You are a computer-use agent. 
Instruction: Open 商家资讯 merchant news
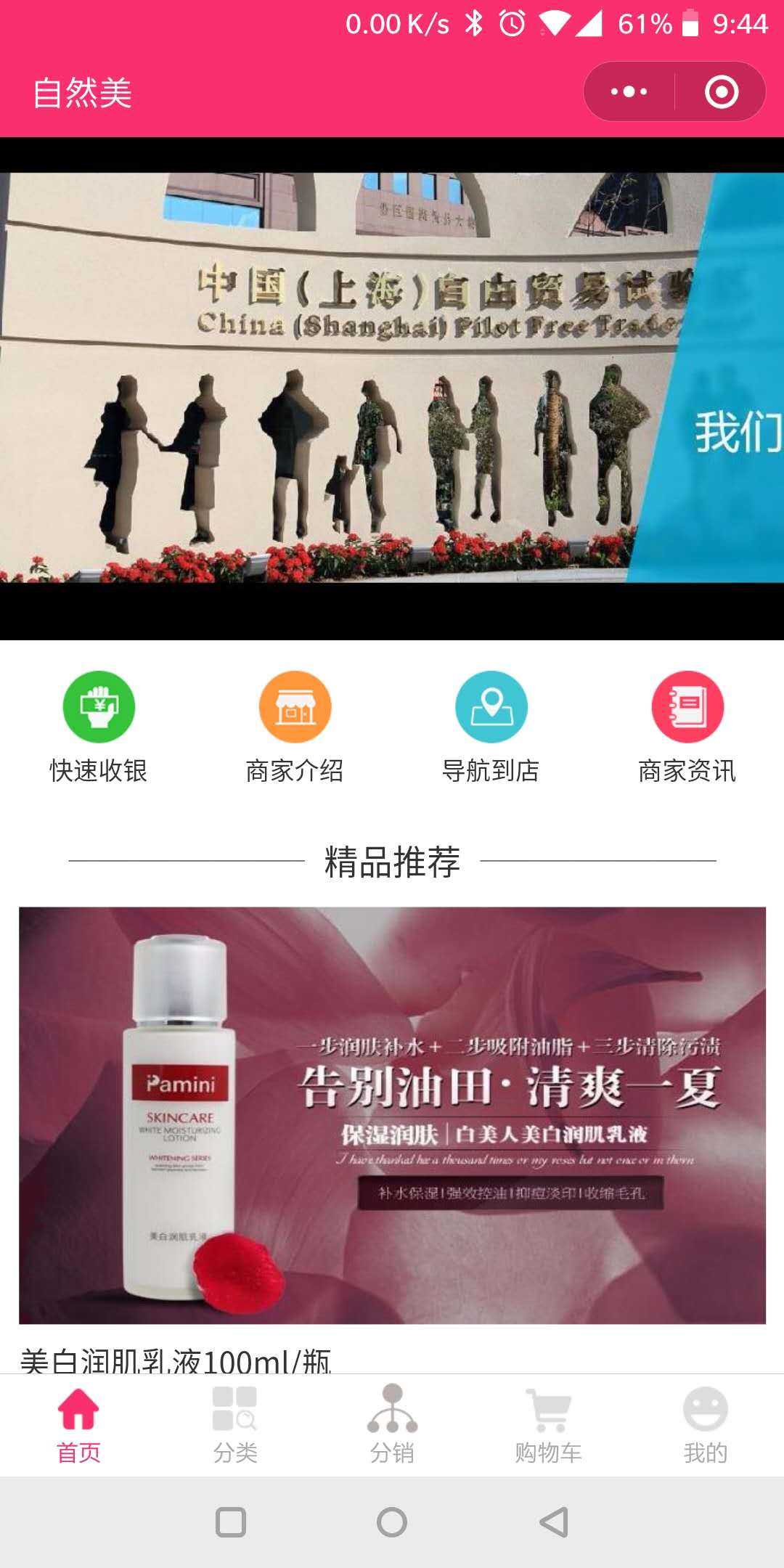pyautogui.click(x=687, y=727)
